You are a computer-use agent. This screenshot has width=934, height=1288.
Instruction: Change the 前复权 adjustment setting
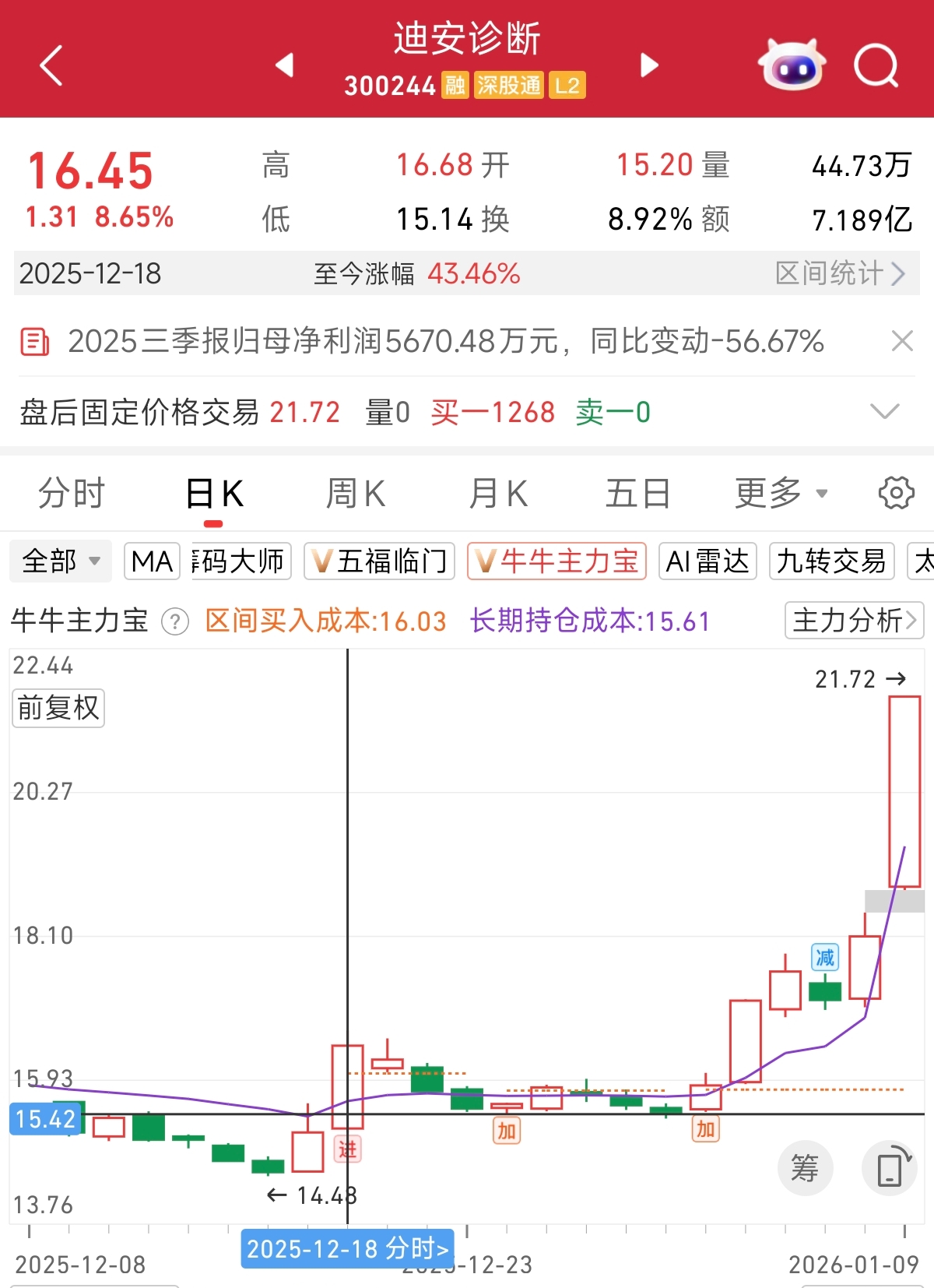(x=58, y=709)
